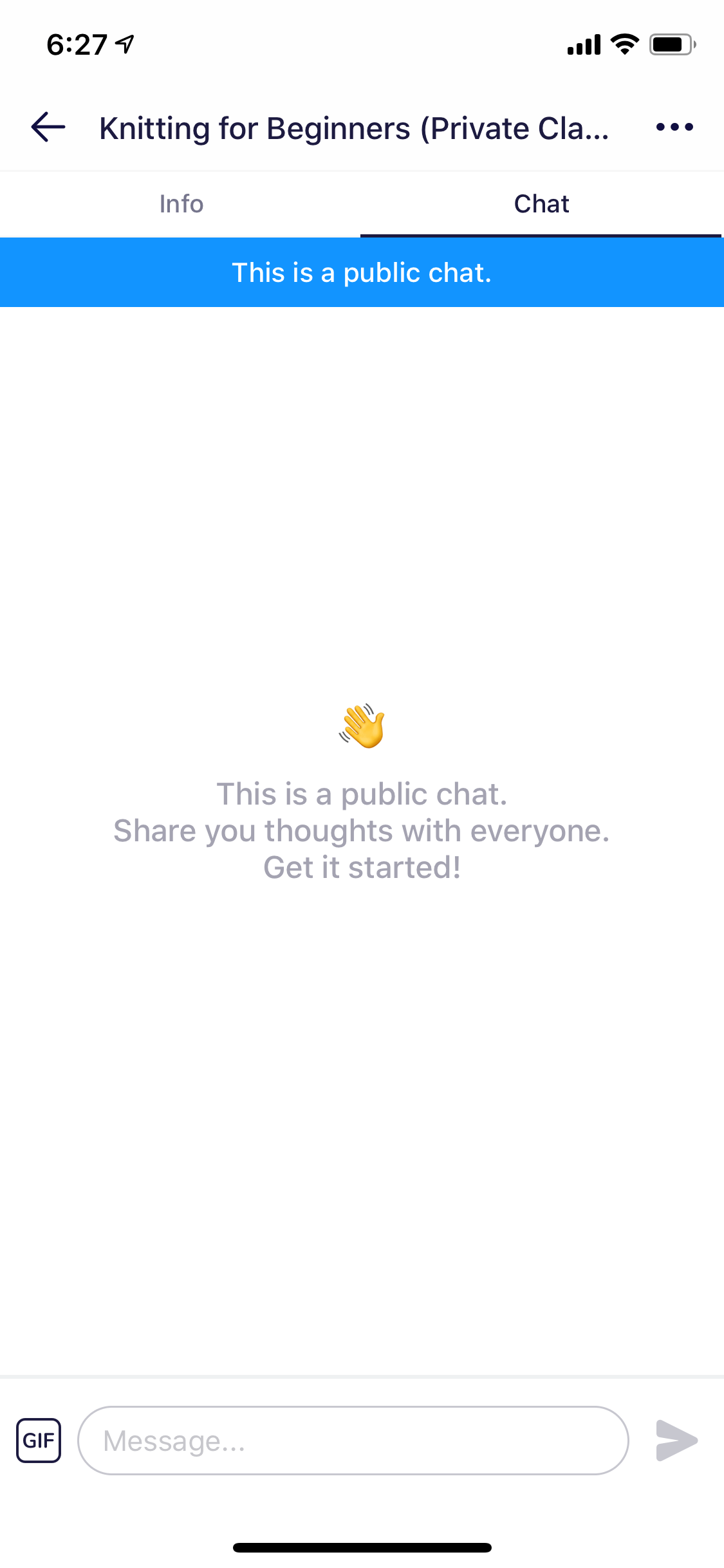This screenshot has height=1568, width=724.
Task: Select the Chat tab
Action: tap(541, 204)
